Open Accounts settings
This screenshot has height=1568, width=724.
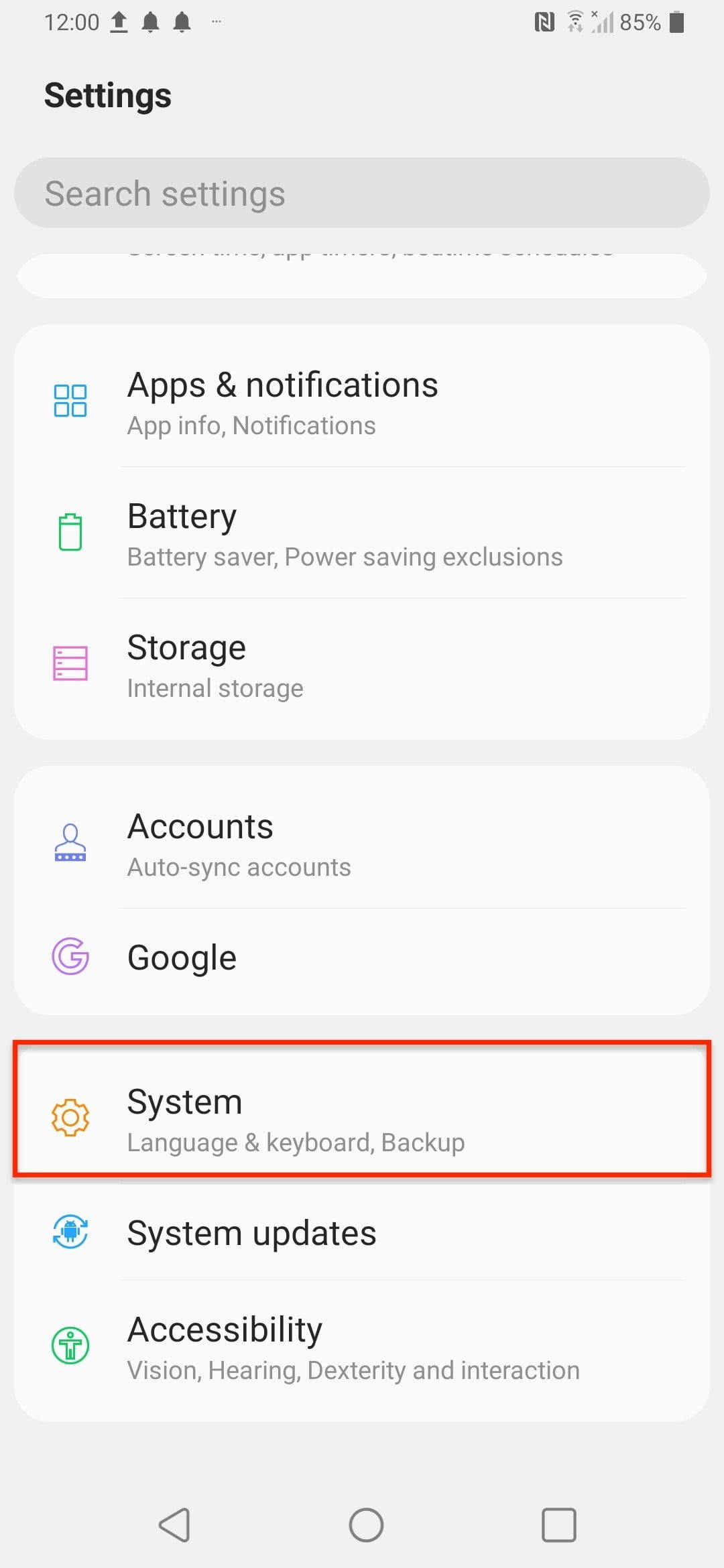coord(362,842)
